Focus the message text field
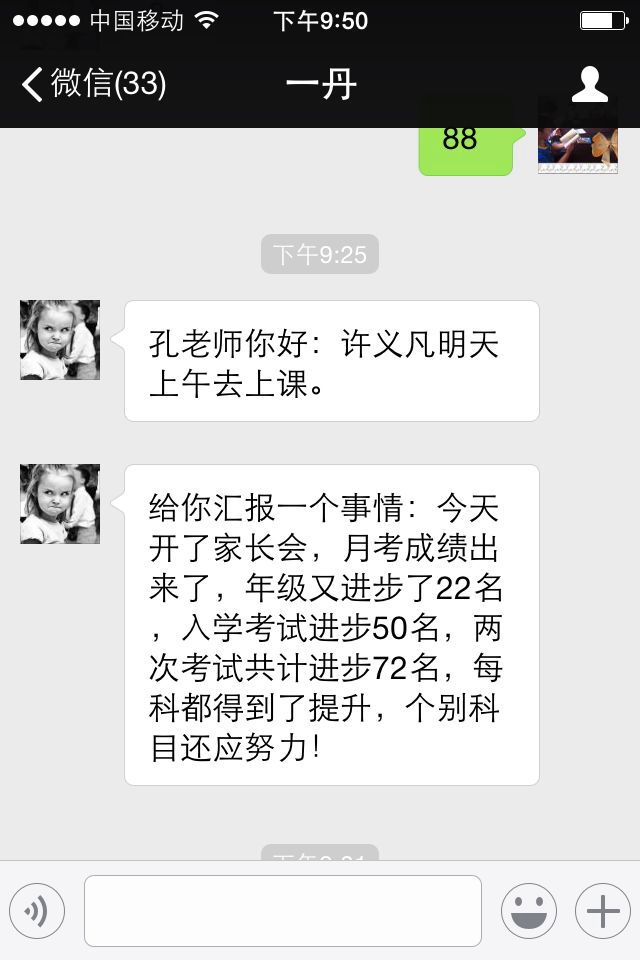 (283, 910)
